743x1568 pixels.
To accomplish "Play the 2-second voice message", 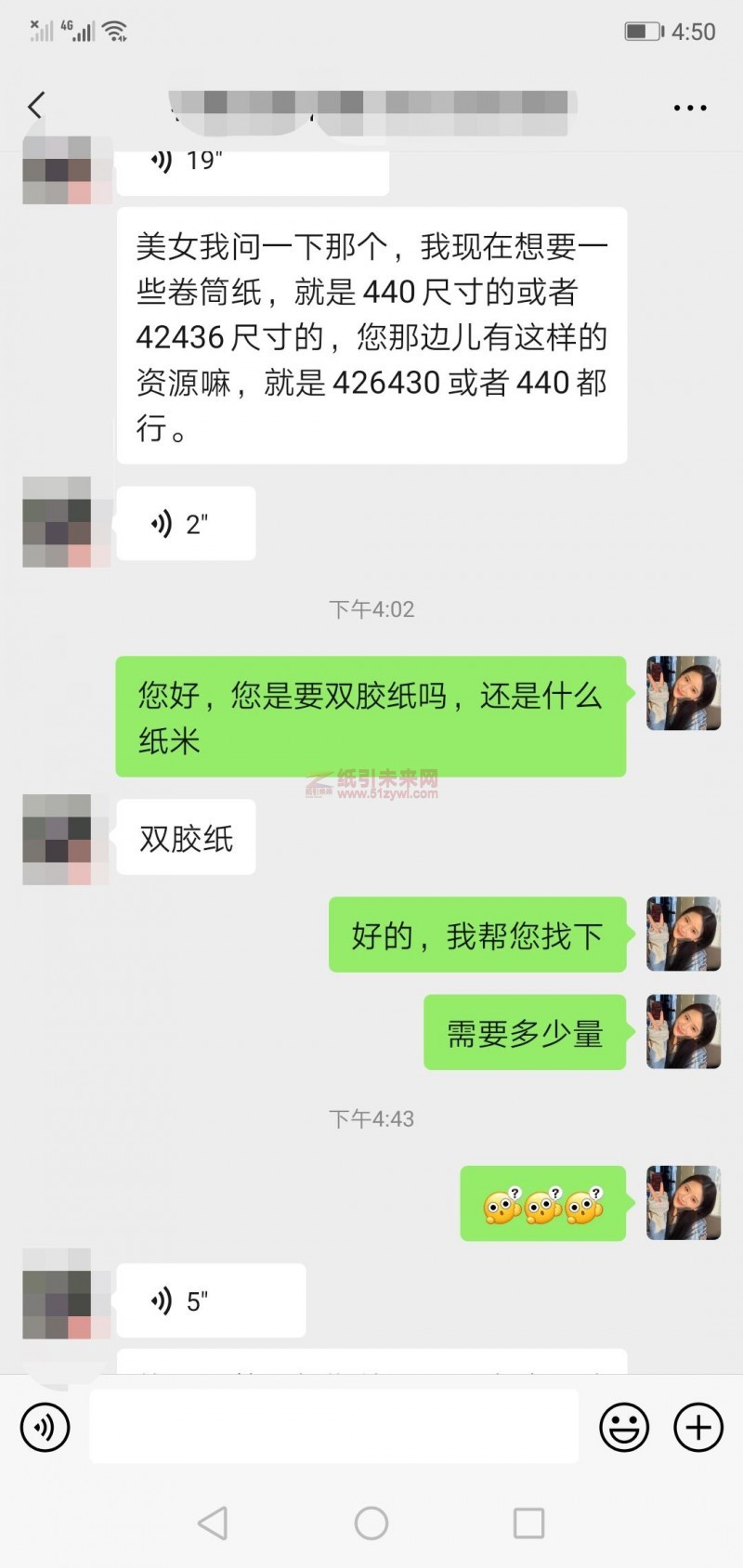I will 186,524.
